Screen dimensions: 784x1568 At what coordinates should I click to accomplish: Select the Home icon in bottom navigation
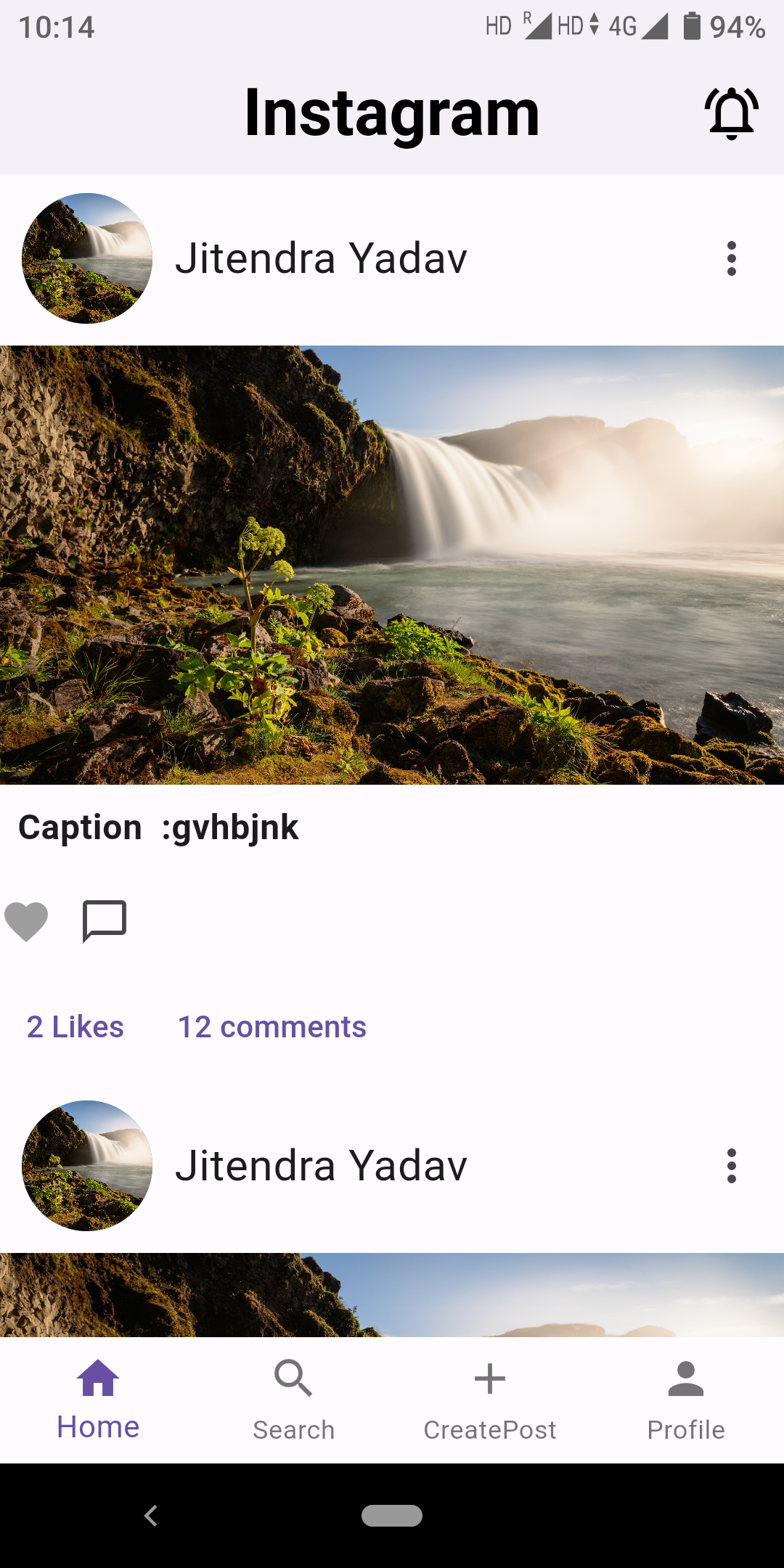point(98,1379)
